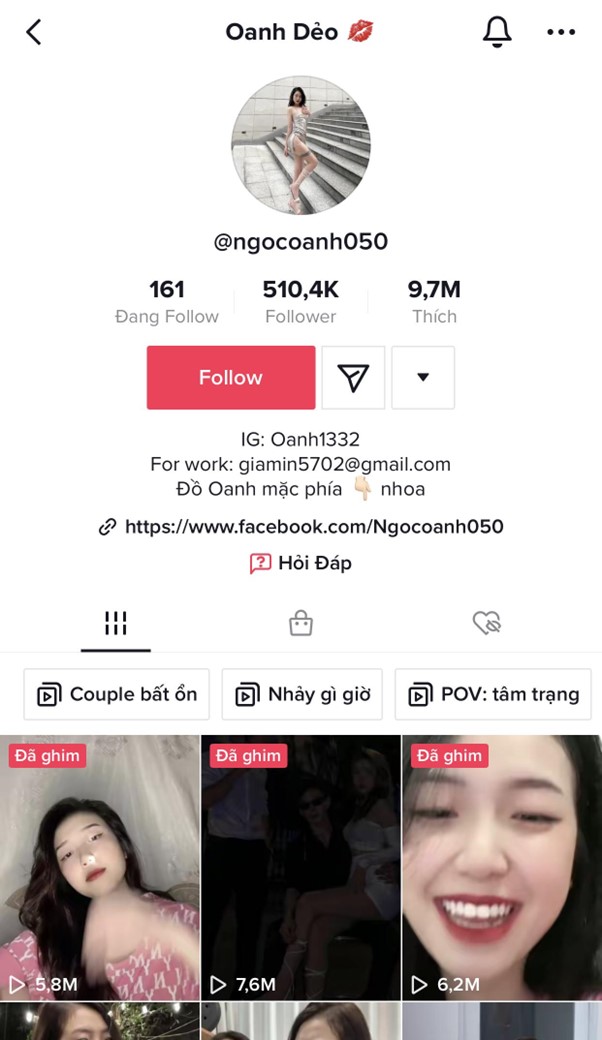This screenshot has width=602, height=1040.
Task: Open the Nhảy gì giờ playlist
Action: [x=302, y=694]
